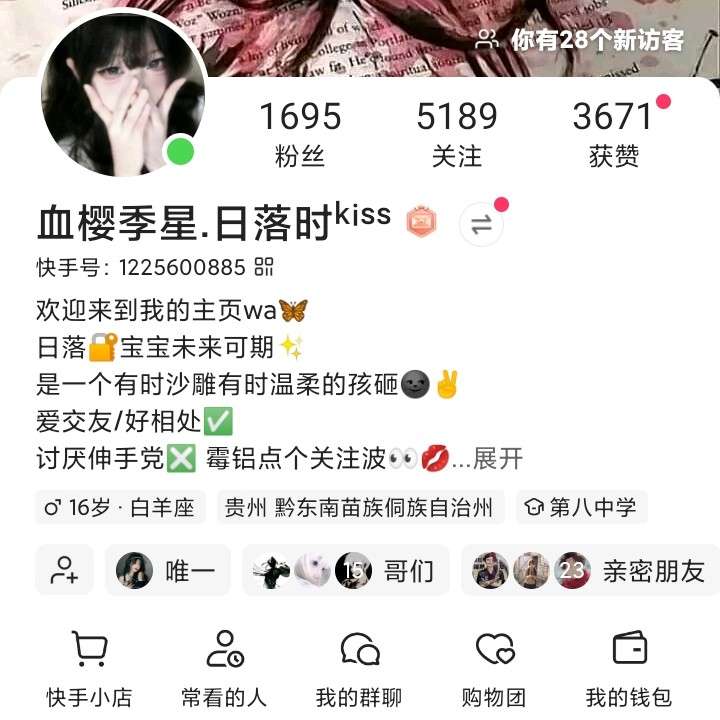Open the 亲密朋友 close friends group
This screenshot has height=720, width=720.
click(590, 570)
